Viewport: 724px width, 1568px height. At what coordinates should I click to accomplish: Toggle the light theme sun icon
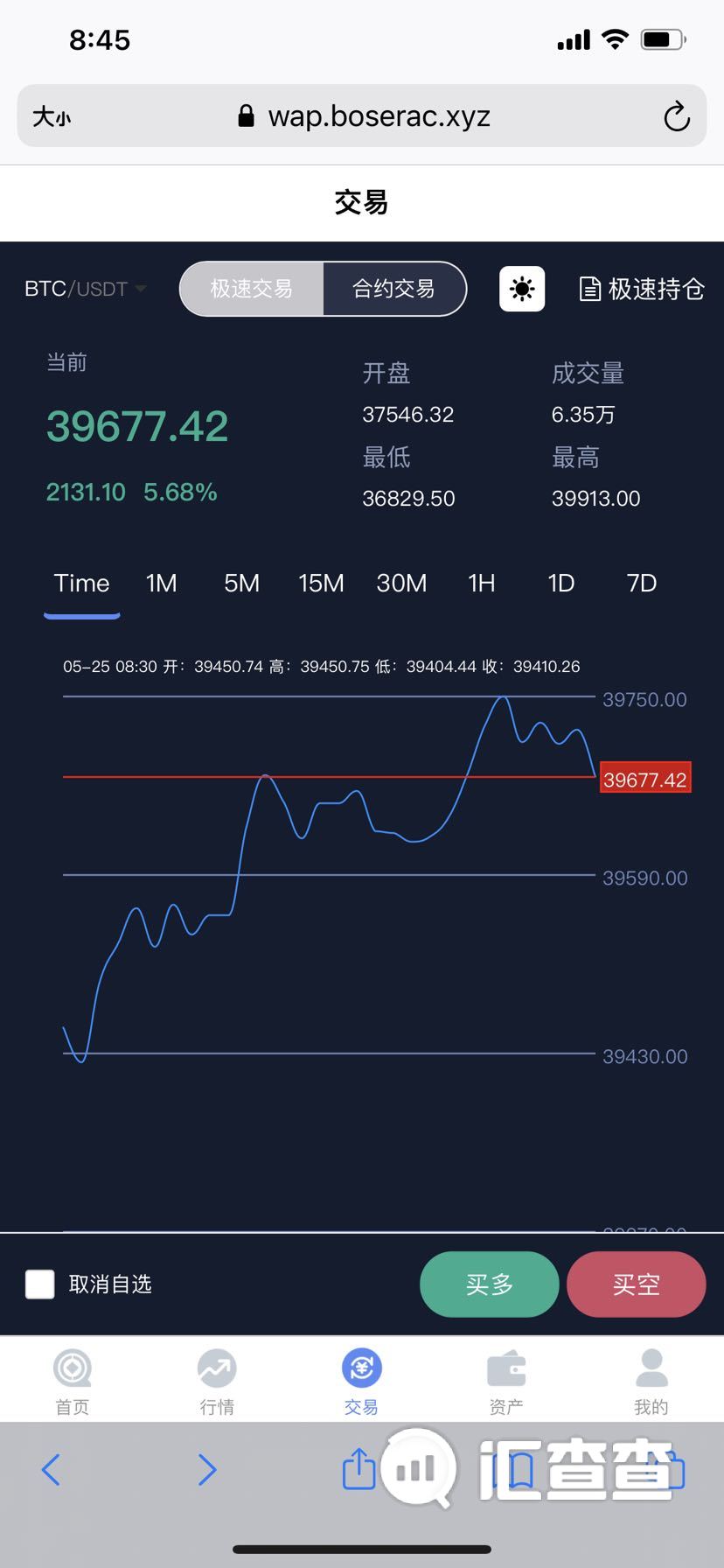522,289
